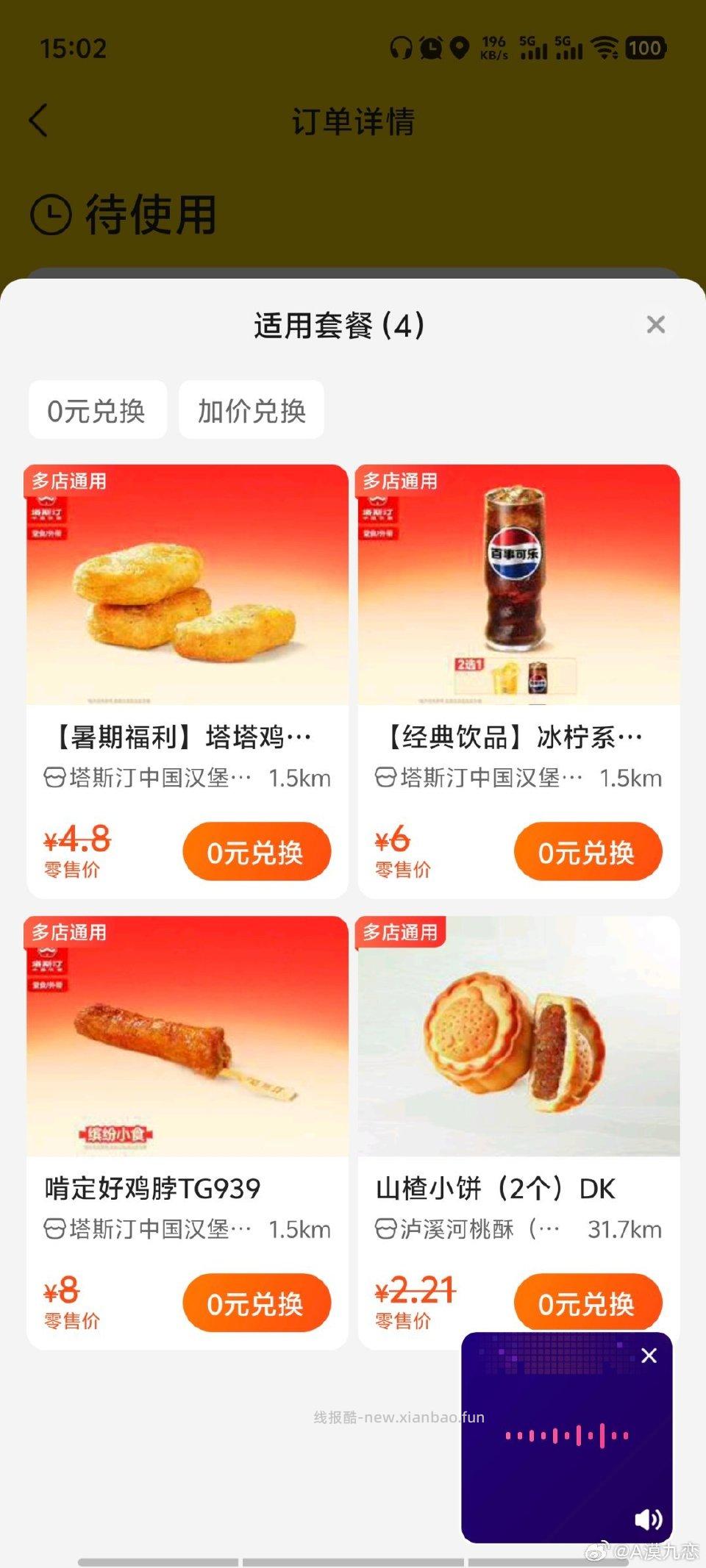Tap the WiFi icon in the status bar
Image resolution: width=706 pixels, height=1568 pixels.
603,47
